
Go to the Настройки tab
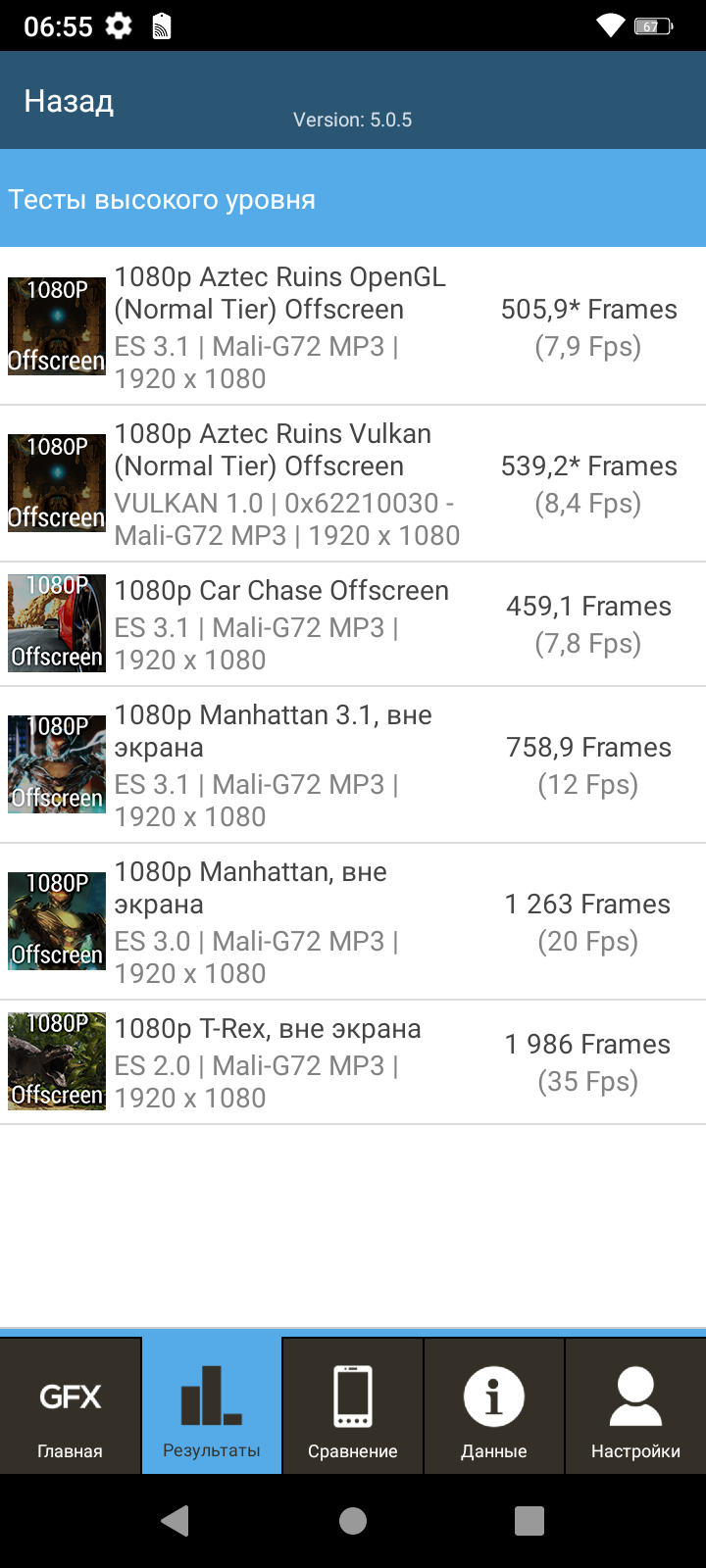click(635, 1406)
